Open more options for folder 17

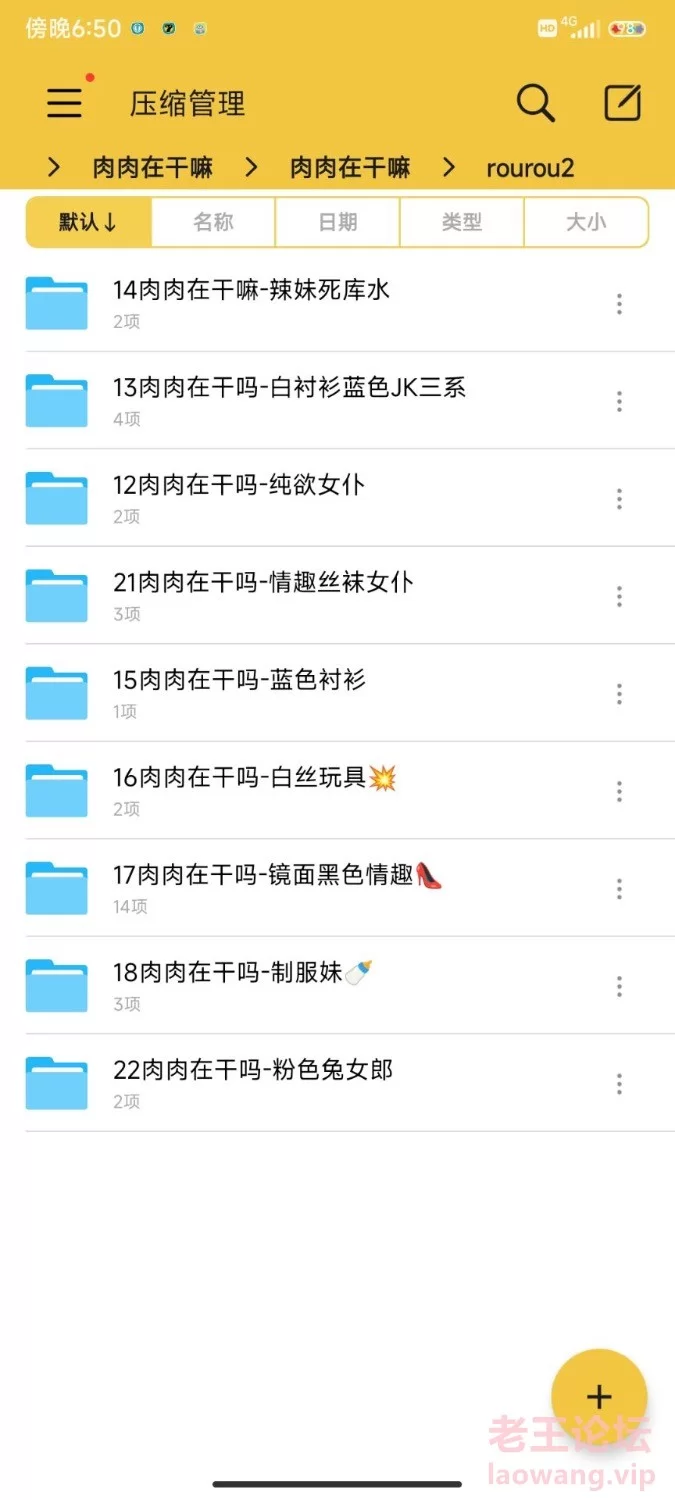(620, 889)
